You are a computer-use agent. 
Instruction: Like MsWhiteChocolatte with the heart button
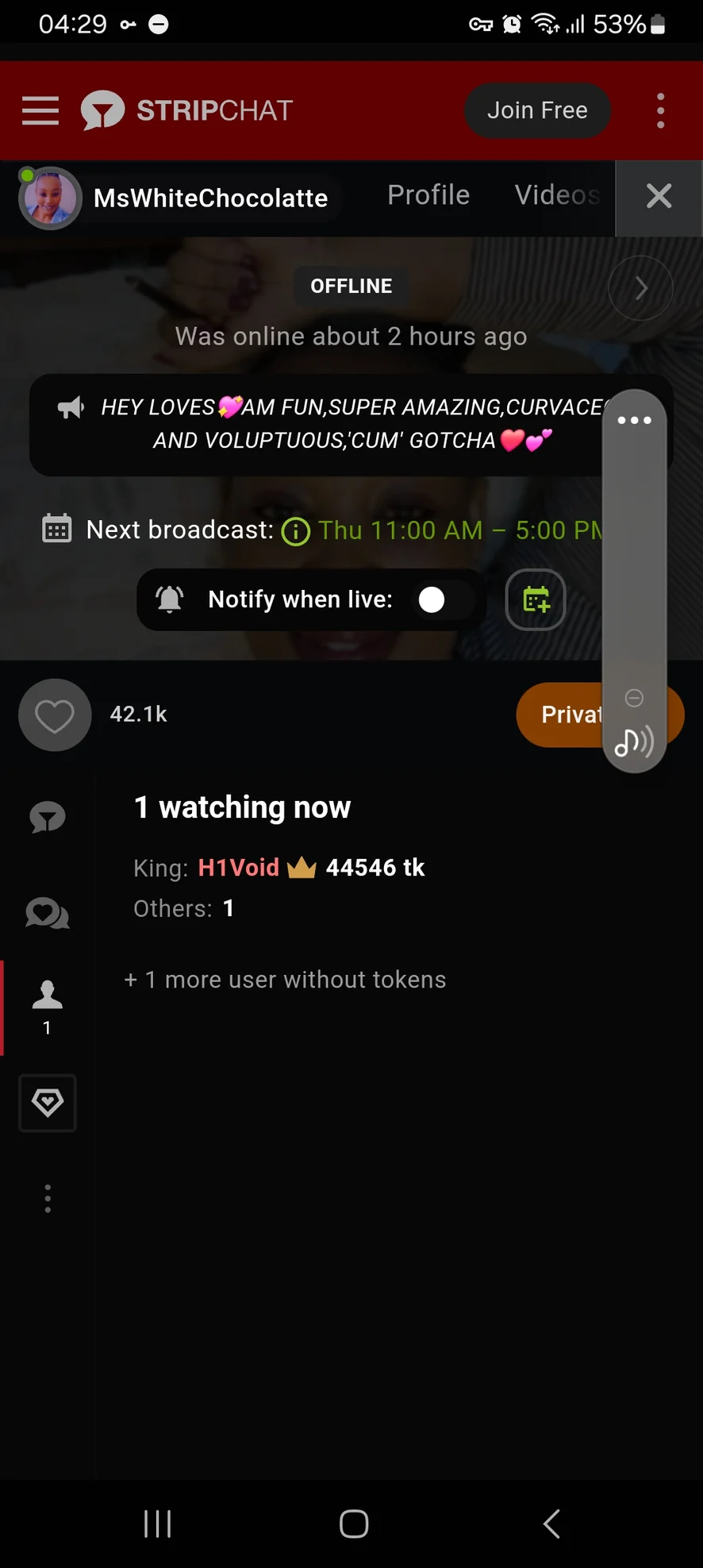coord(55,715)
